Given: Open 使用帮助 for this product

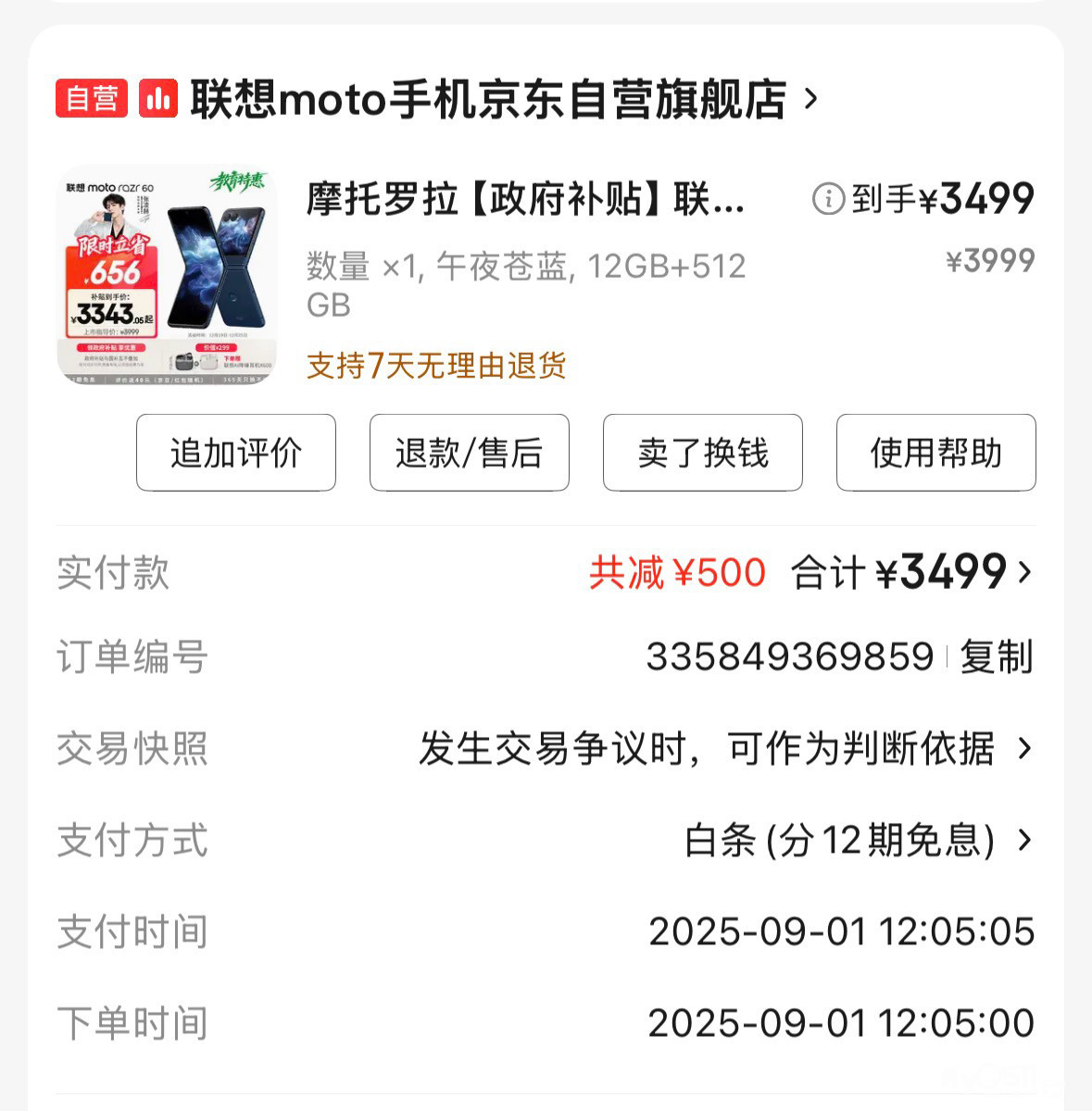Looking at the screenshot, I should click(935, 453).
